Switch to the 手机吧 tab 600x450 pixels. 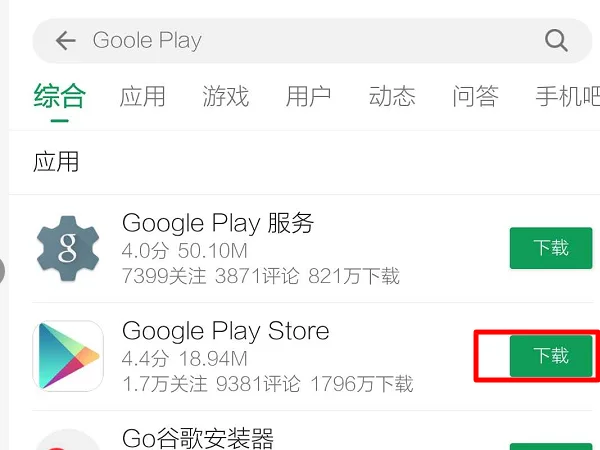[566, 97]
